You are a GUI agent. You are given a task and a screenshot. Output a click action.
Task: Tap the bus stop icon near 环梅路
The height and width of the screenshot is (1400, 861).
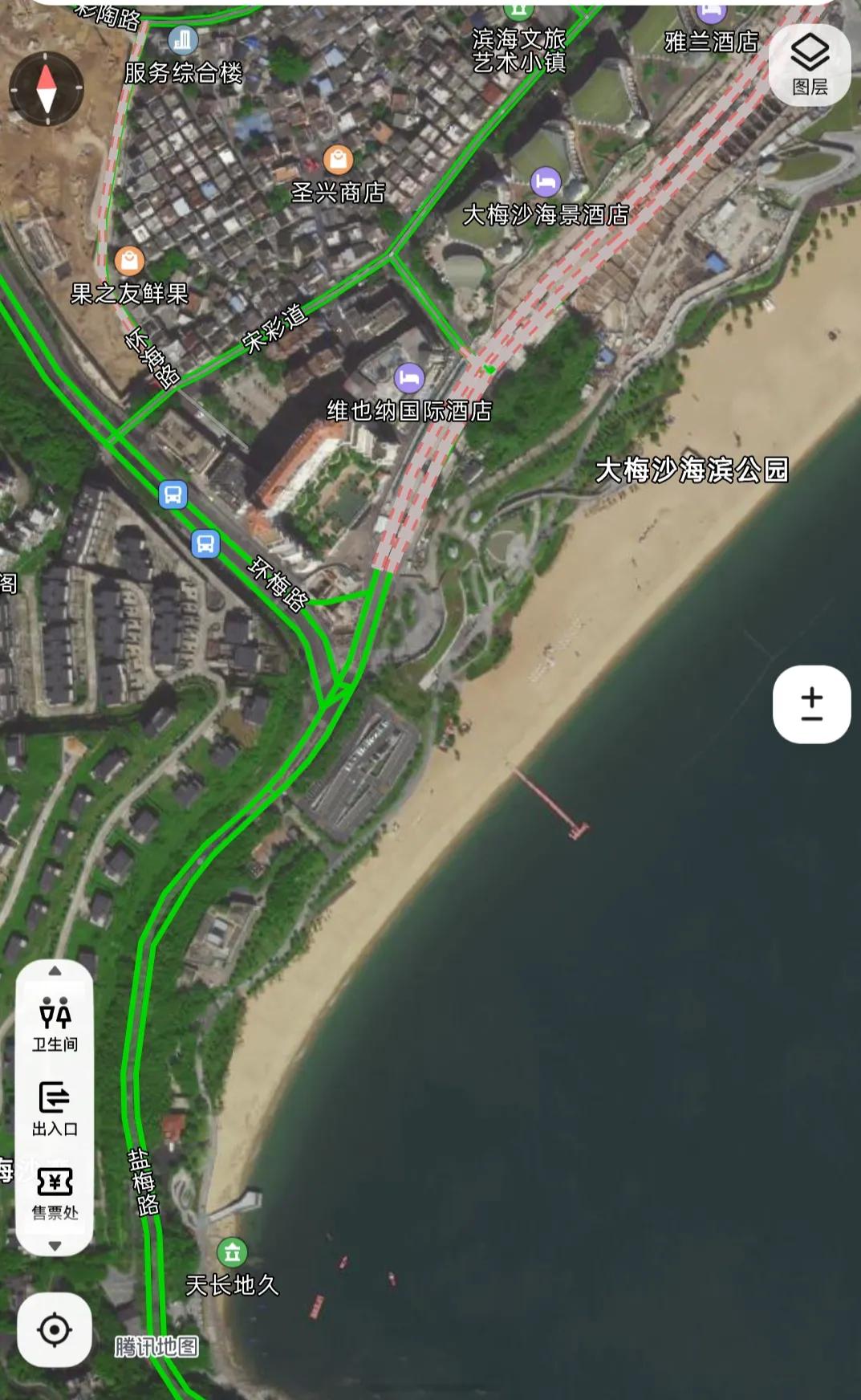pyautogui.click(x=205, y=544)
